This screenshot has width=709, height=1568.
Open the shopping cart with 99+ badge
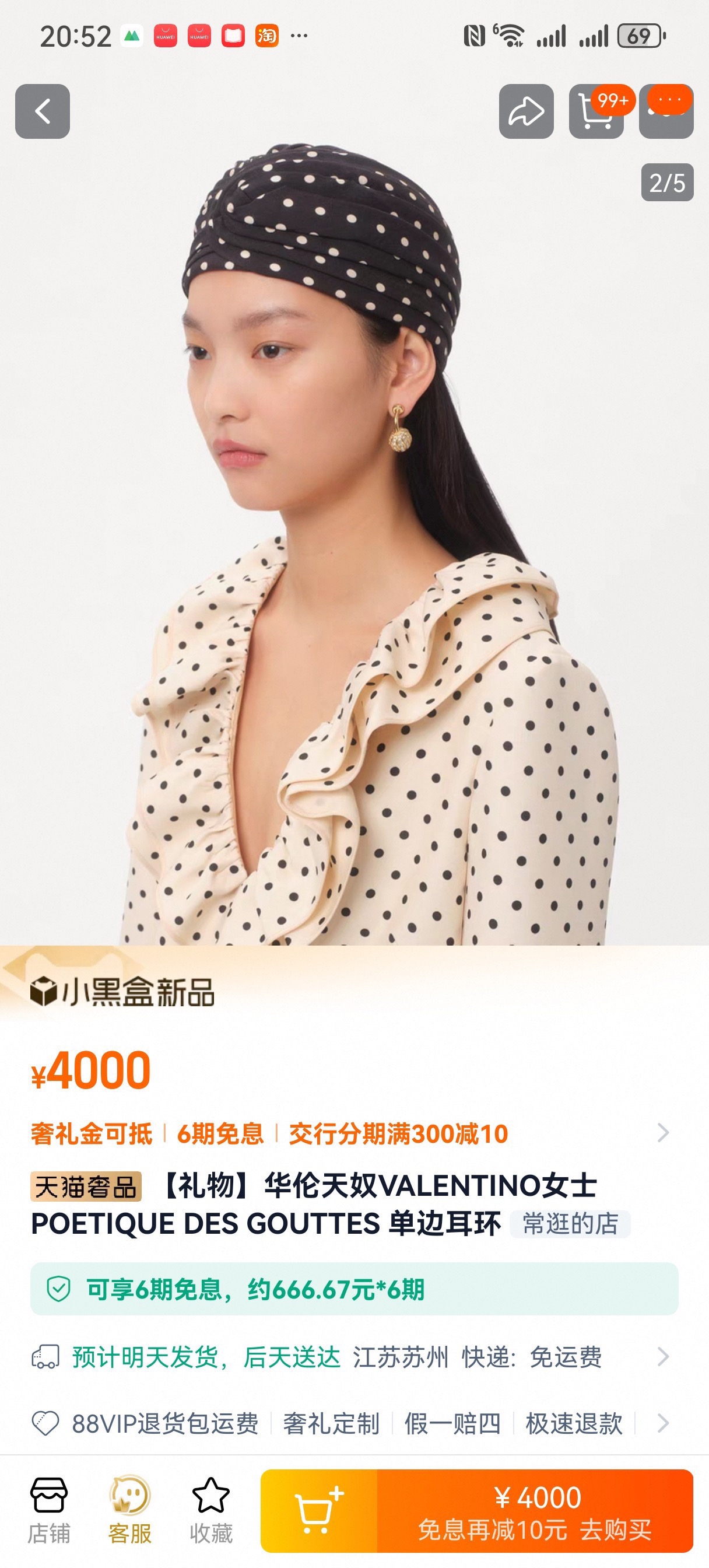coord(596,111)
